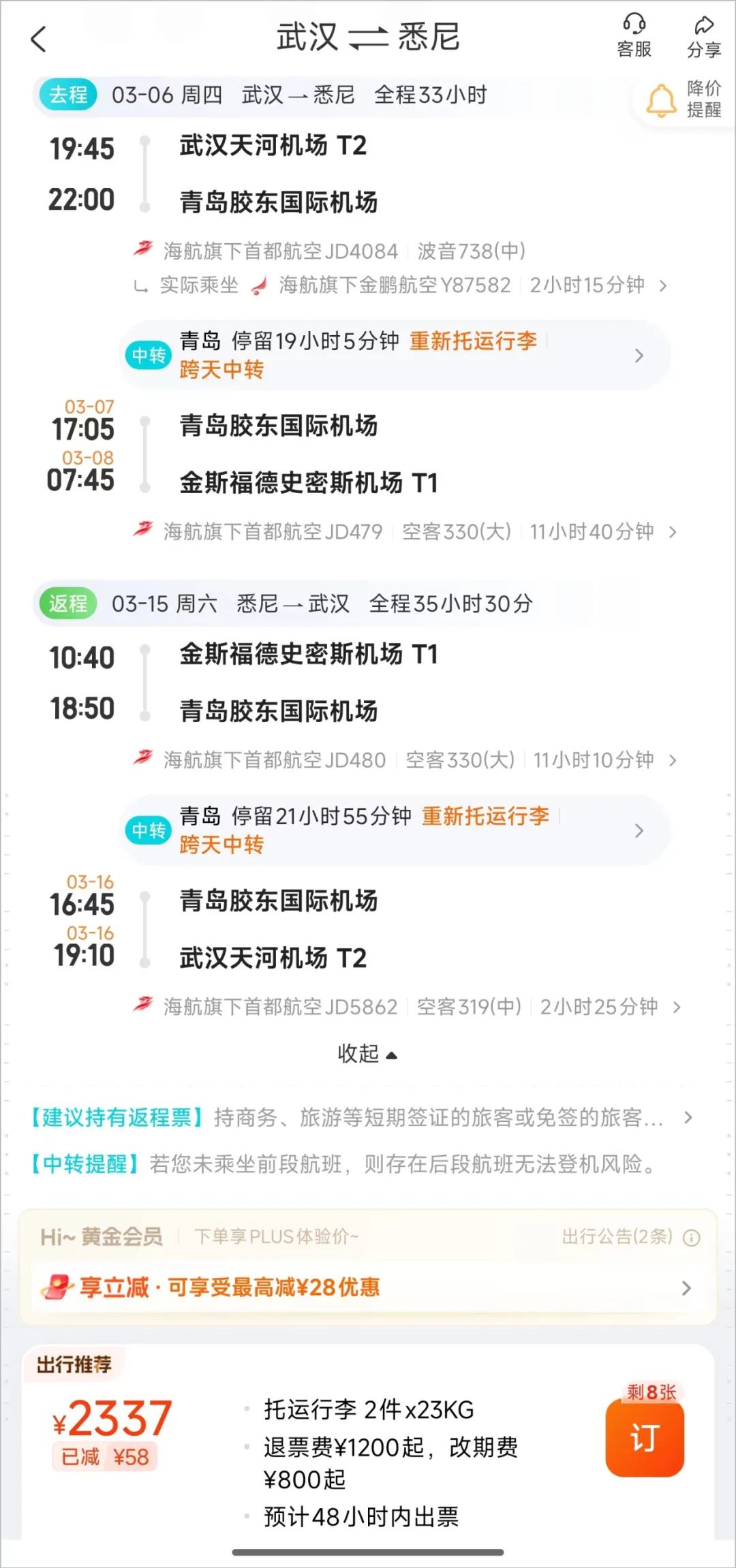
Task: Collapse flight details with 收起
Action: [x=367, y=1054]
